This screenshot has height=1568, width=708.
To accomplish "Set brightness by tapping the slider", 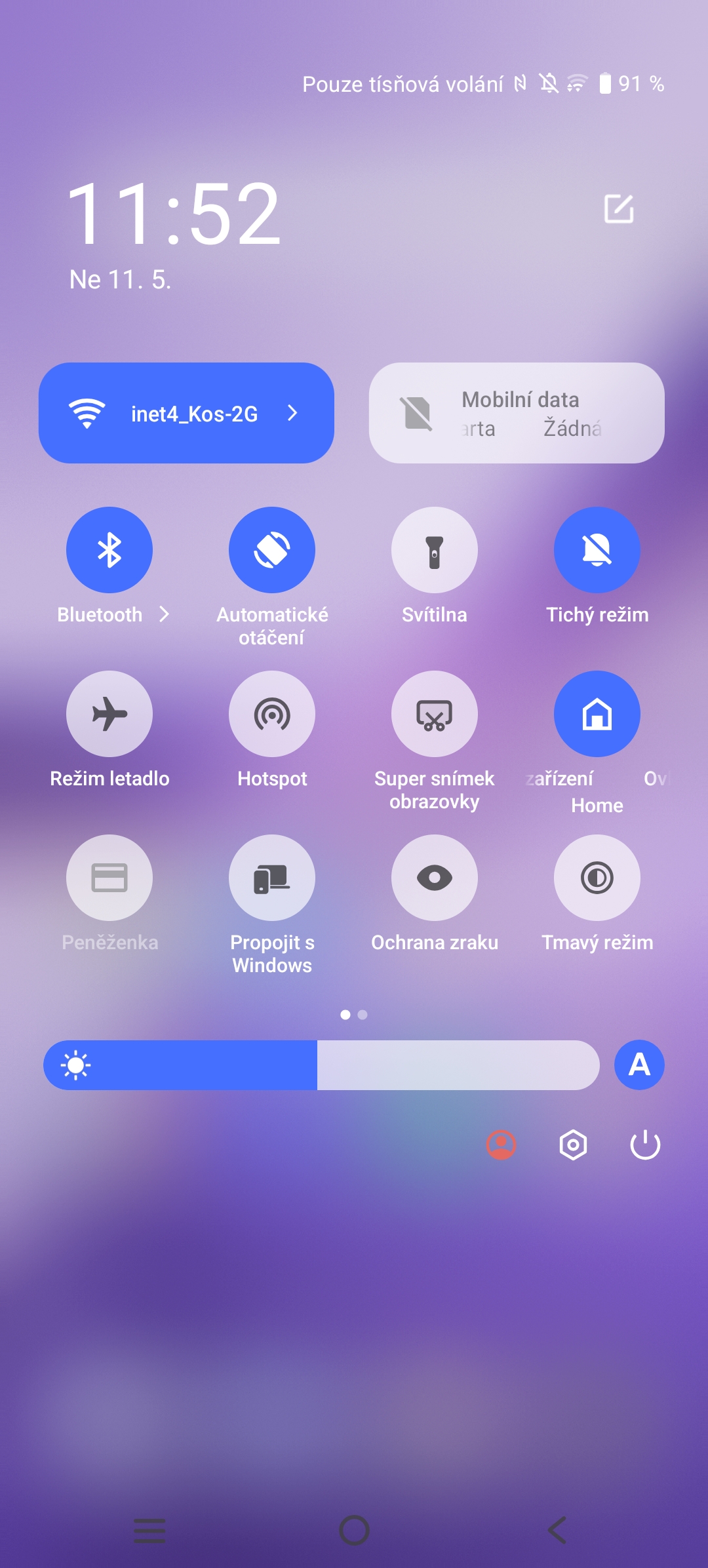I will coord(321,1065).
